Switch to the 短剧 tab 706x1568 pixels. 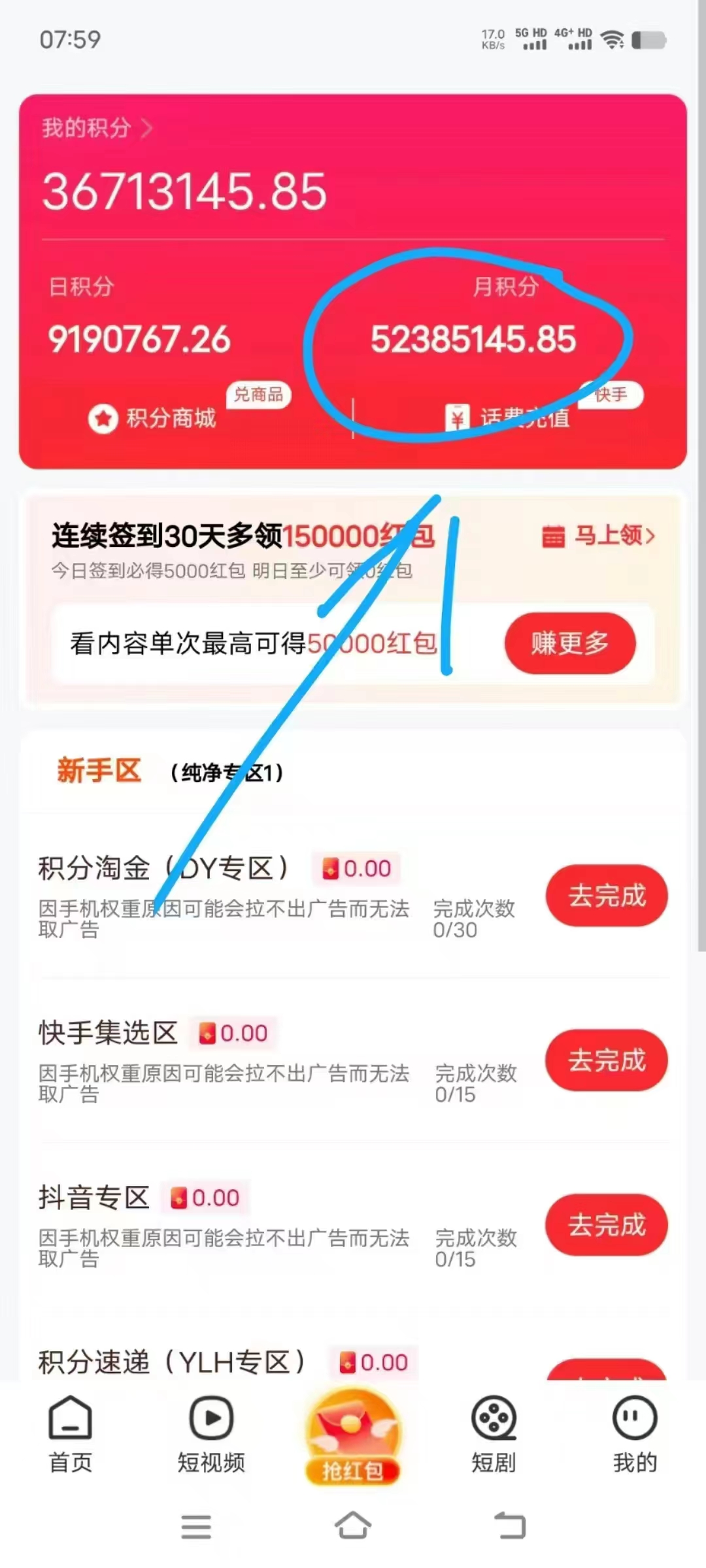click(494, 1435)
